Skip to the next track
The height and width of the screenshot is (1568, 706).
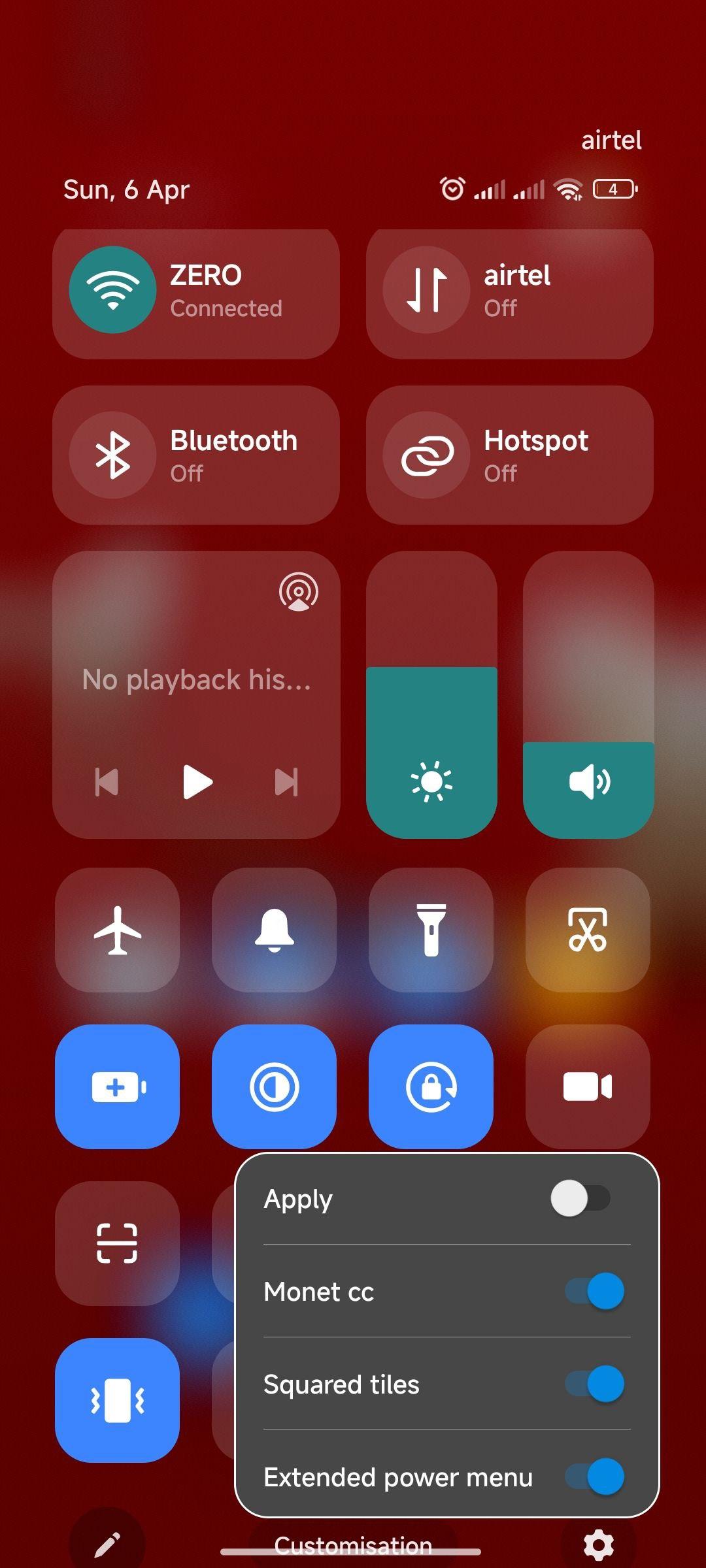pos(286,782)
